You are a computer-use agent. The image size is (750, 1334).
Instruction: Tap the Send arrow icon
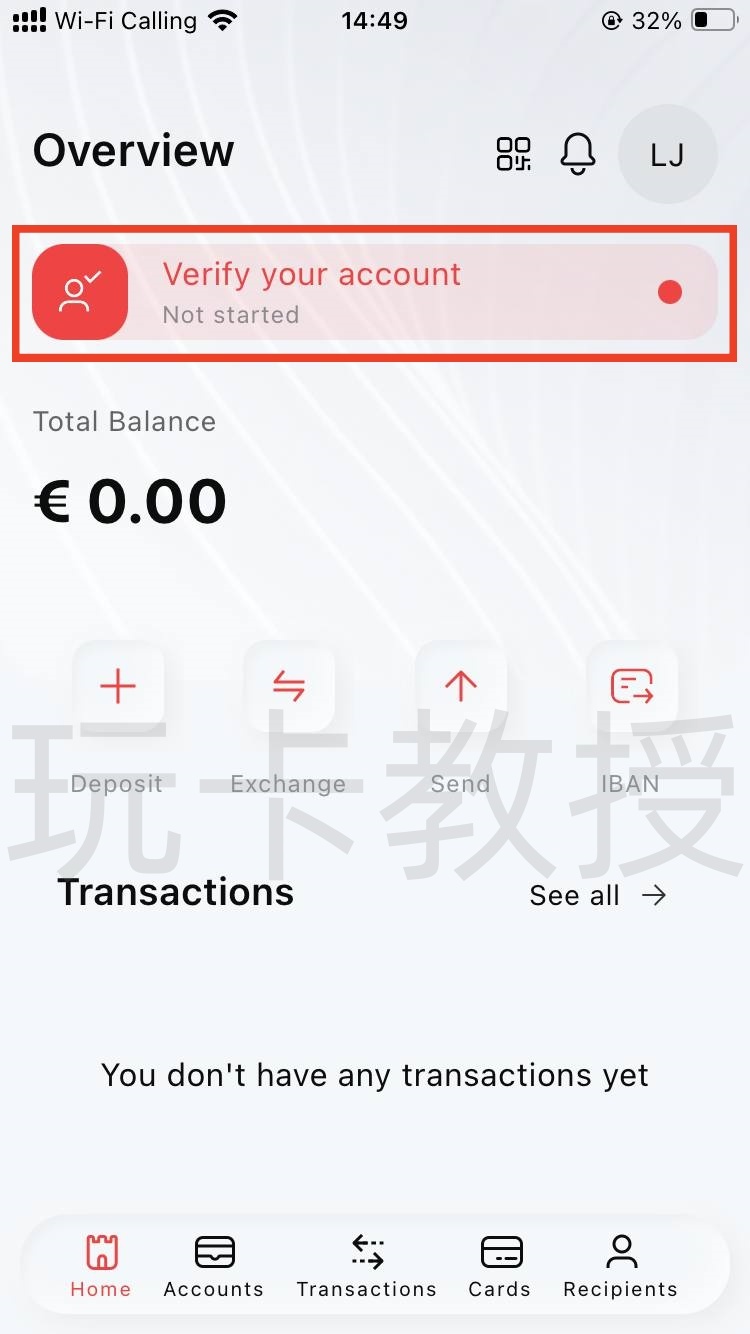pyautogui.click(x=460, y=686)
